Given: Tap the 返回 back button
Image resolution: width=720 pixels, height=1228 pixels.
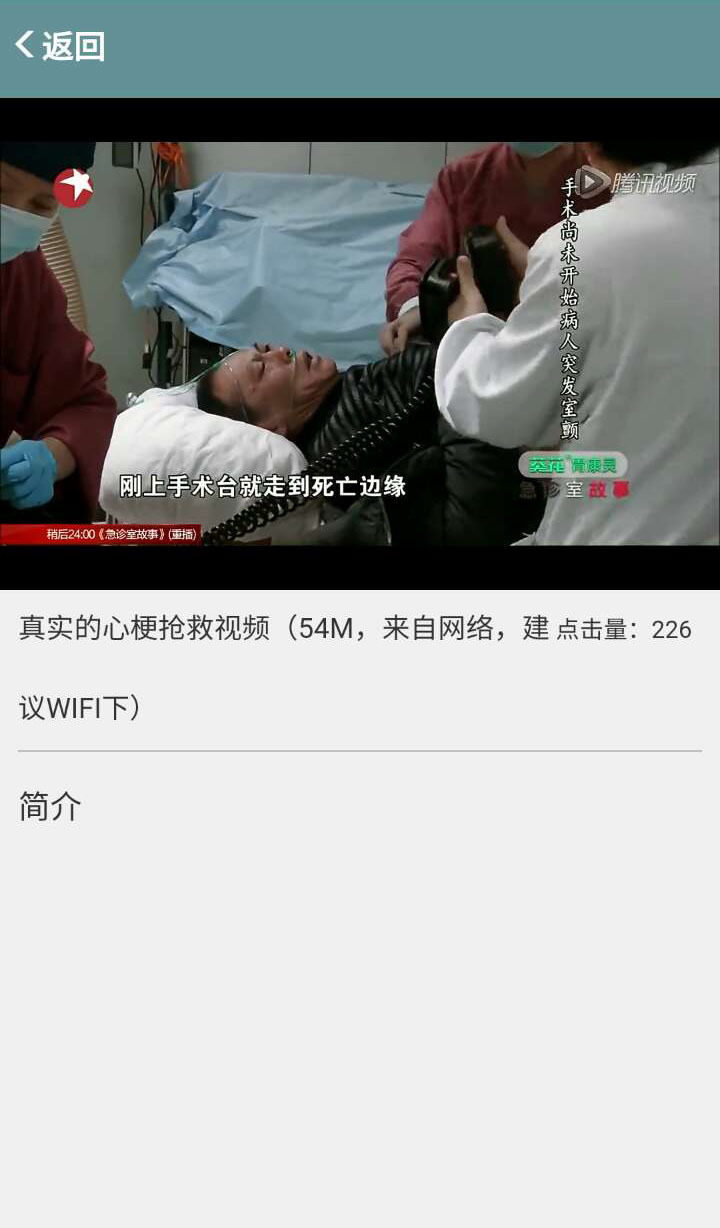Looking at the screenshot, I should point(60,46).
